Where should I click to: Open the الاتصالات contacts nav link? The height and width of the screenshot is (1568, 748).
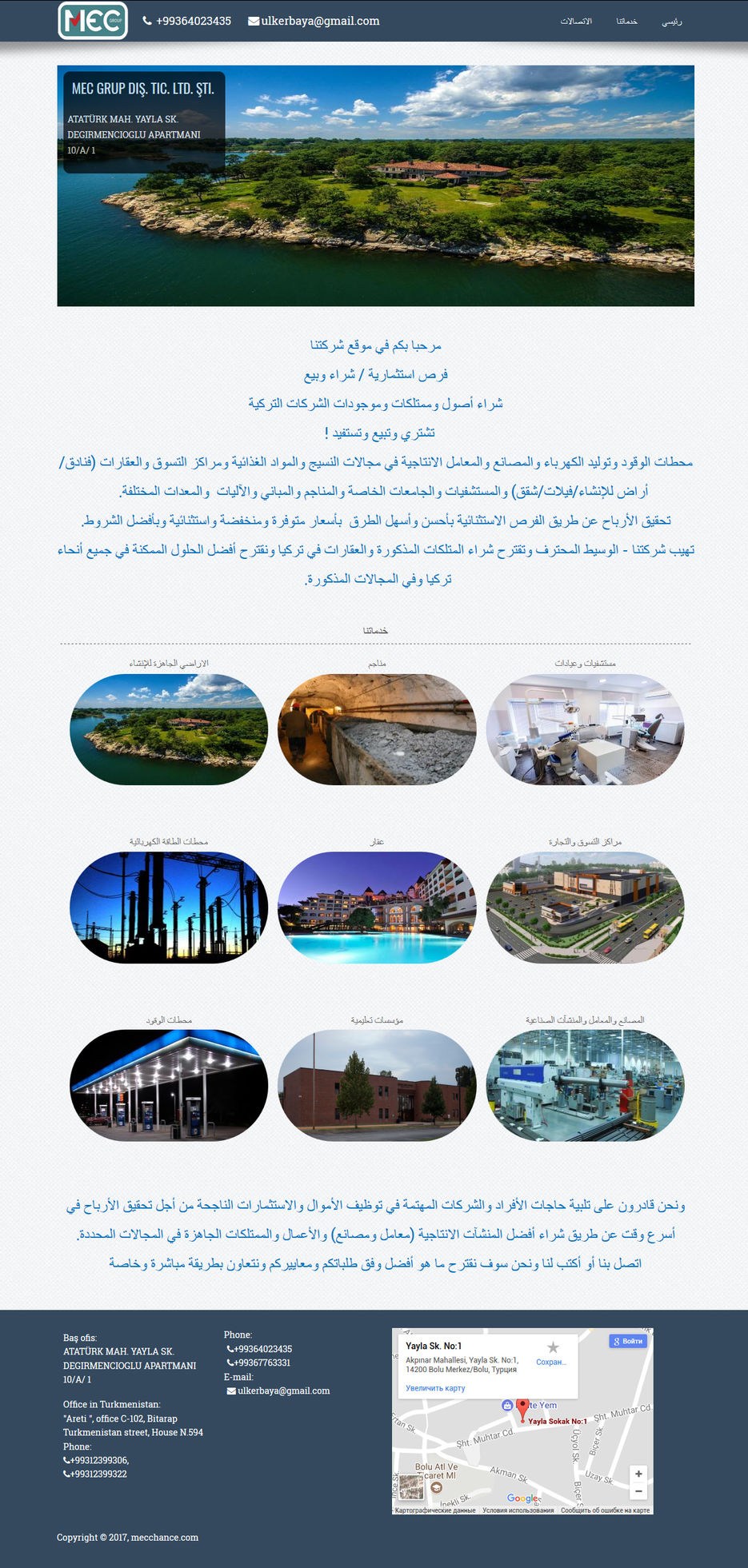point(576,21)
